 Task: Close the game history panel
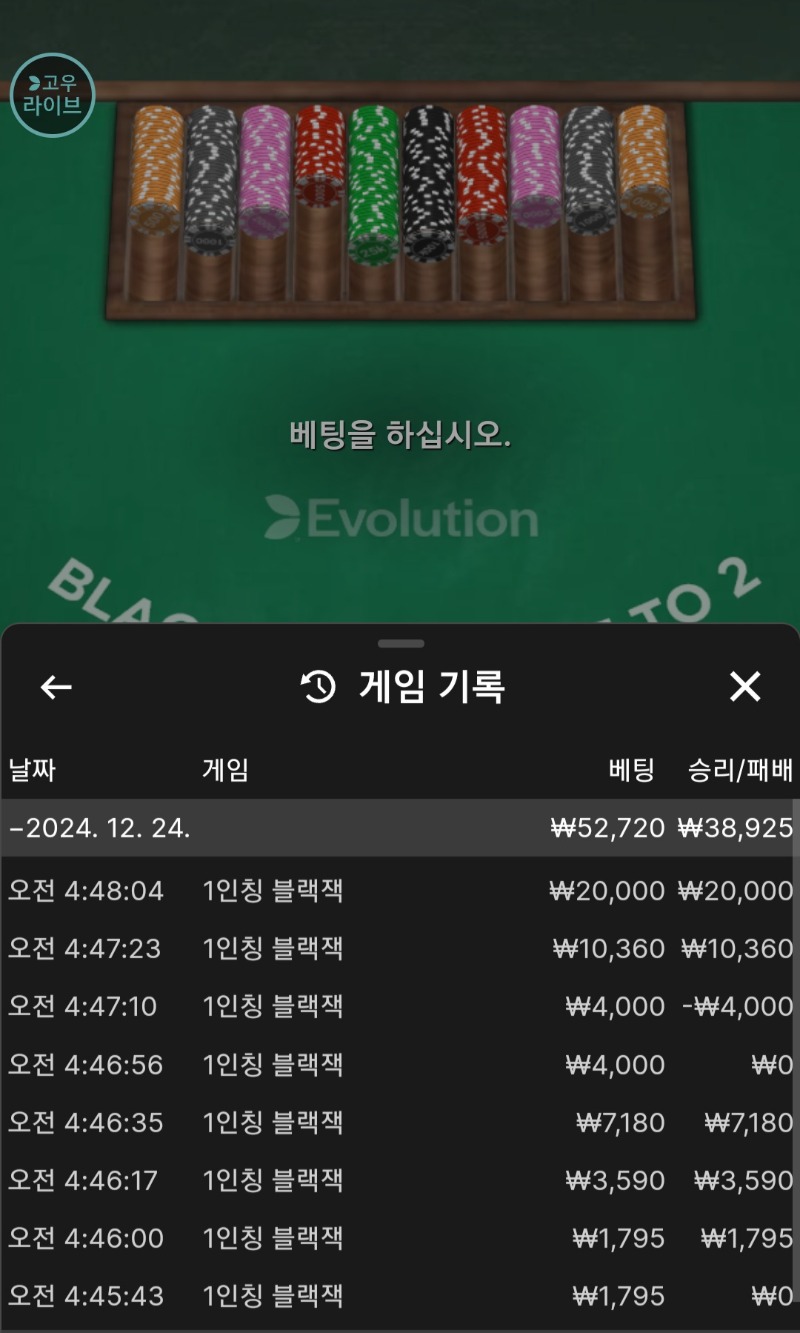click(745, 687)
